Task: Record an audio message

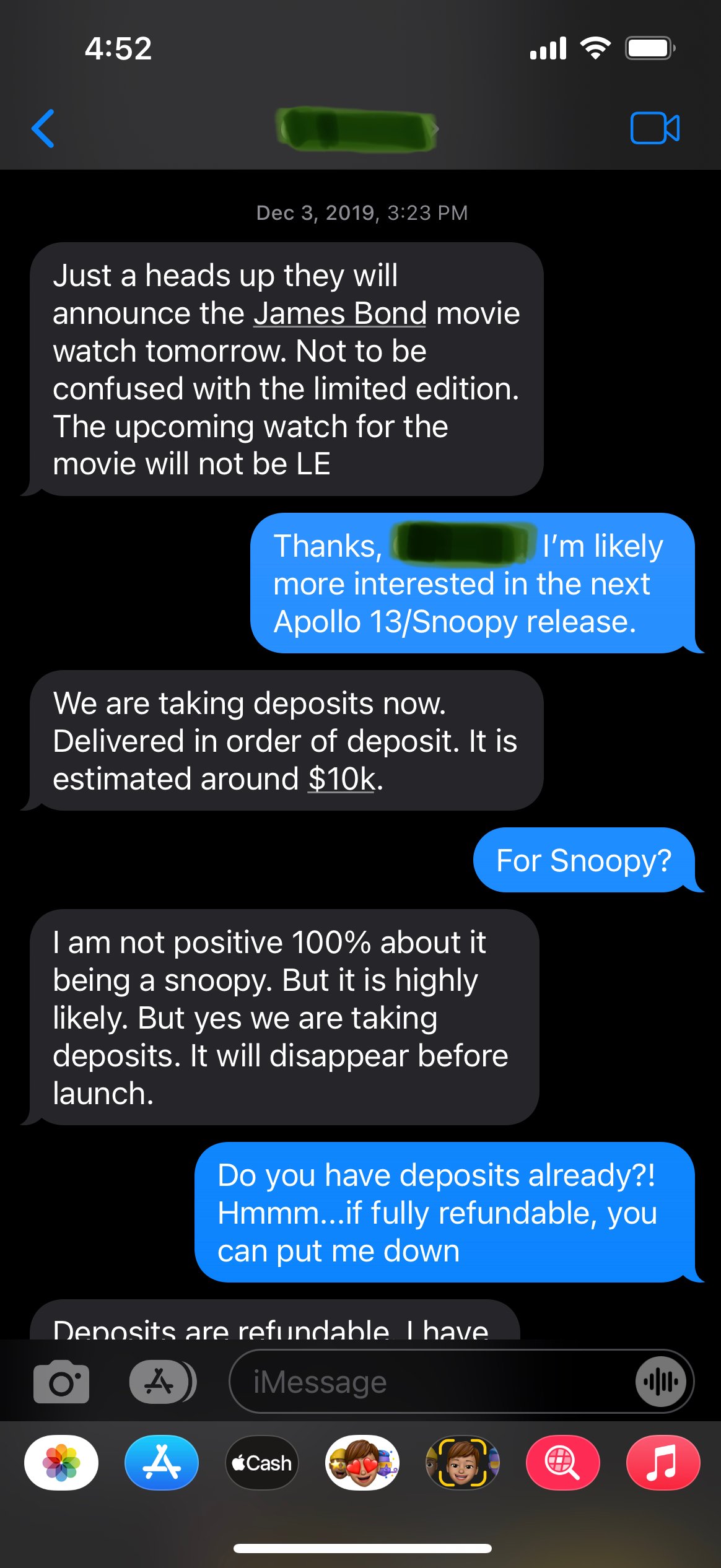Action: (661, 1382)
